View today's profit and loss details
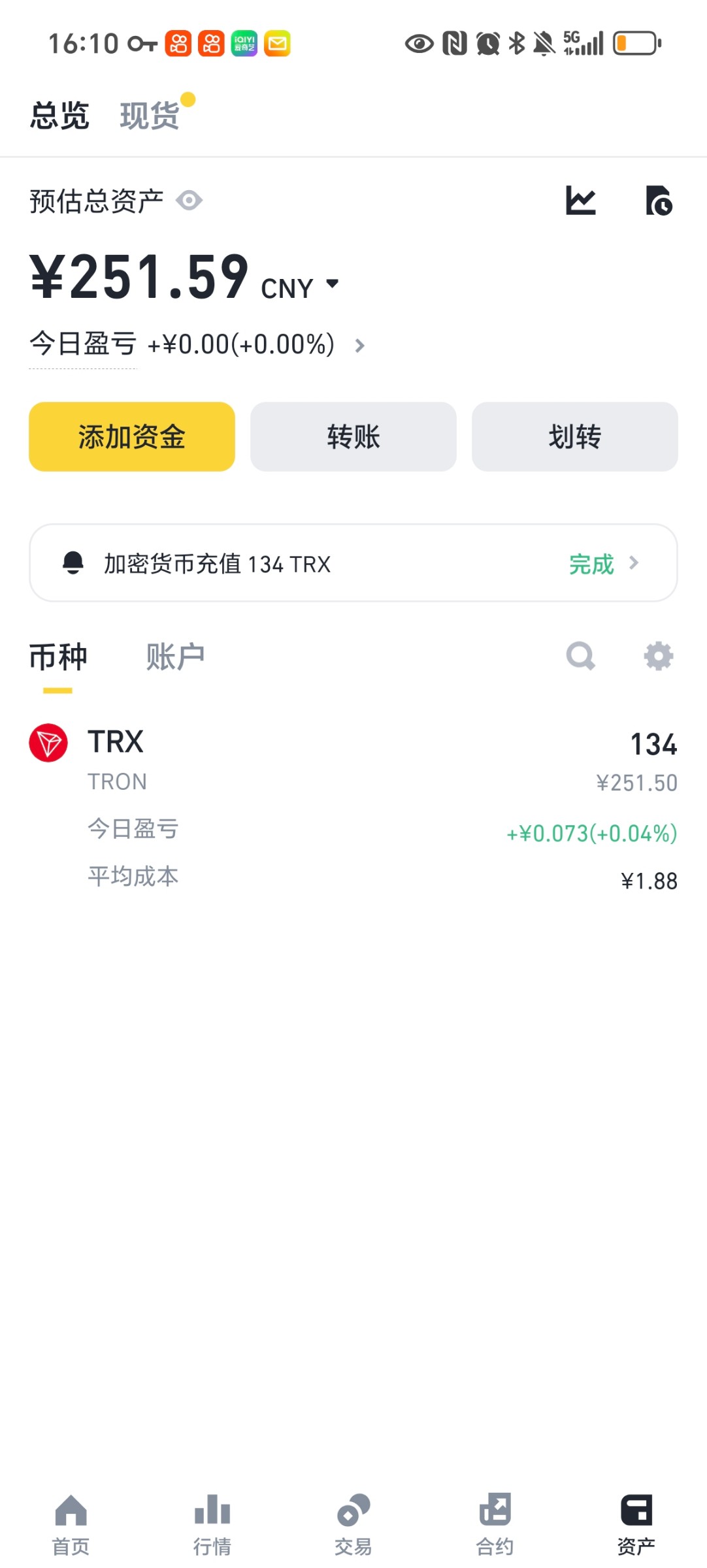The width and height of the screenshot is (707, 1568). (x=197, y=344)
